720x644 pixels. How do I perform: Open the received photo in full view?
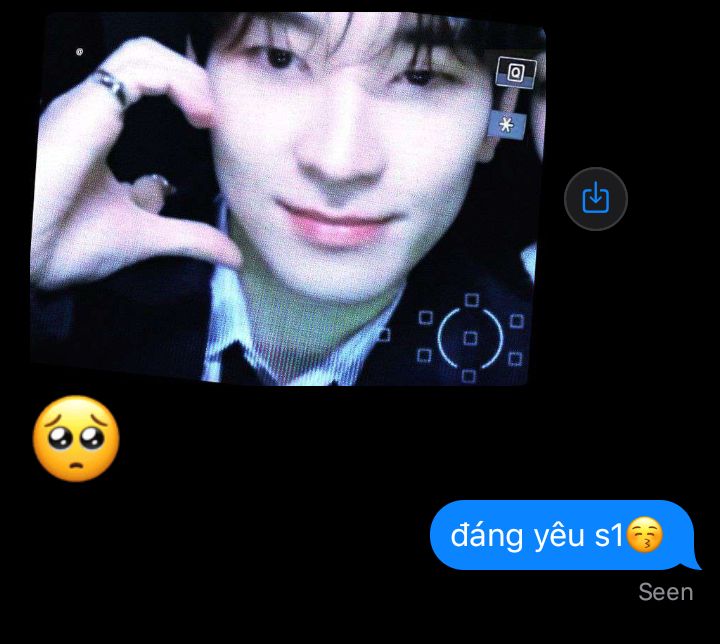point(288,198)
